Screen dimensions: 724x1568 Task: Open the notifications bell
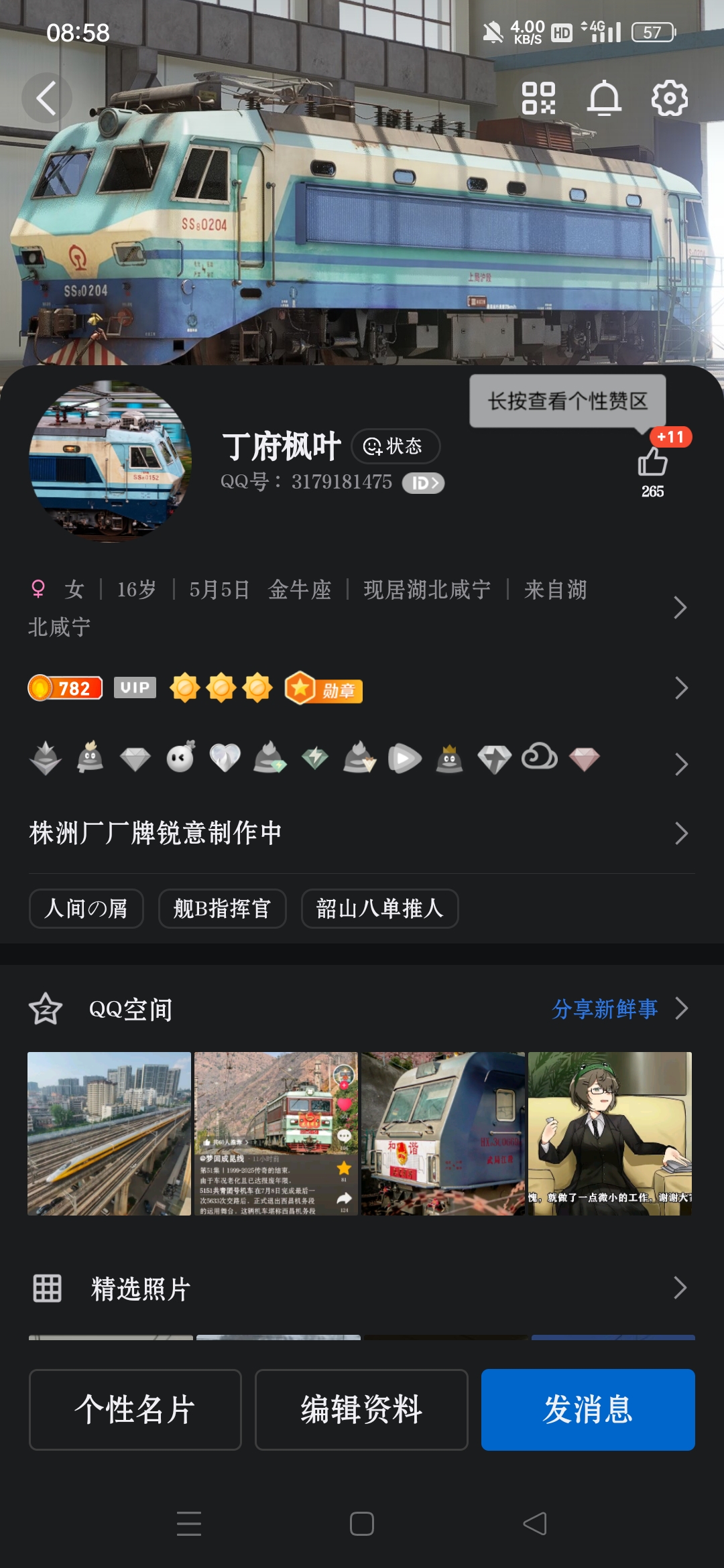pyautogui.click(x=604, y=99)
